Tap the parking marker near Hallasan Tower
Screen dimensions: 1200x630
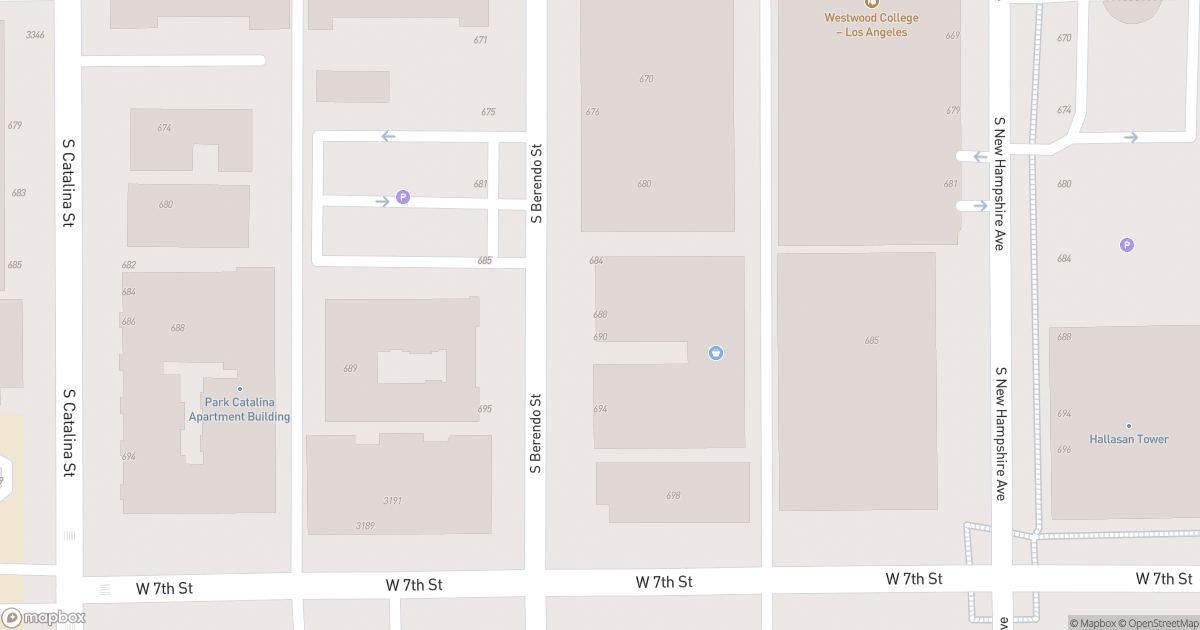click(x=1127, y=245)
